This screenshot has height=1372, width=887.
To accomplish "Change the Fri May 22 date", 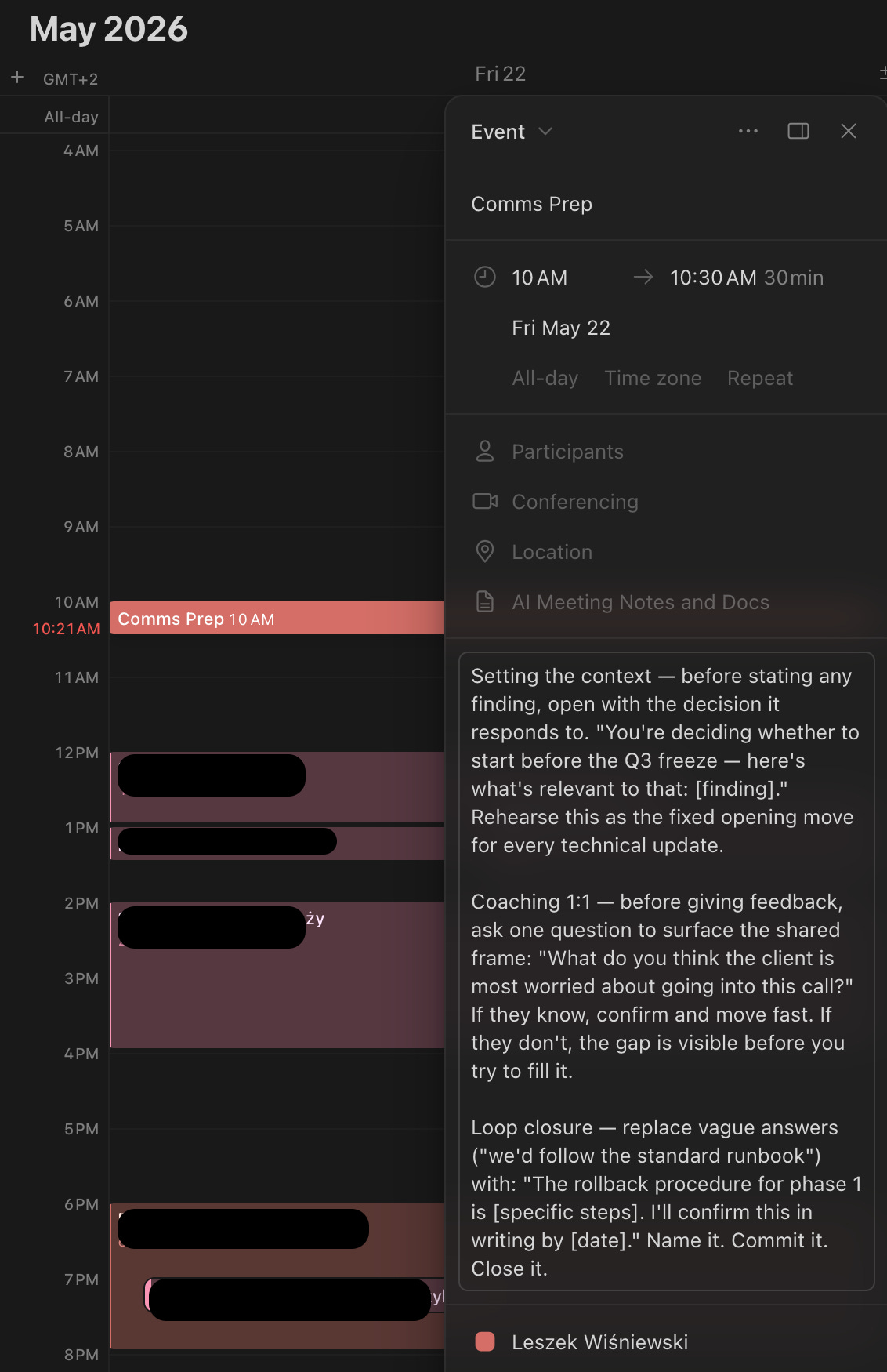I will pyautogui.click(x=560, y=328).
